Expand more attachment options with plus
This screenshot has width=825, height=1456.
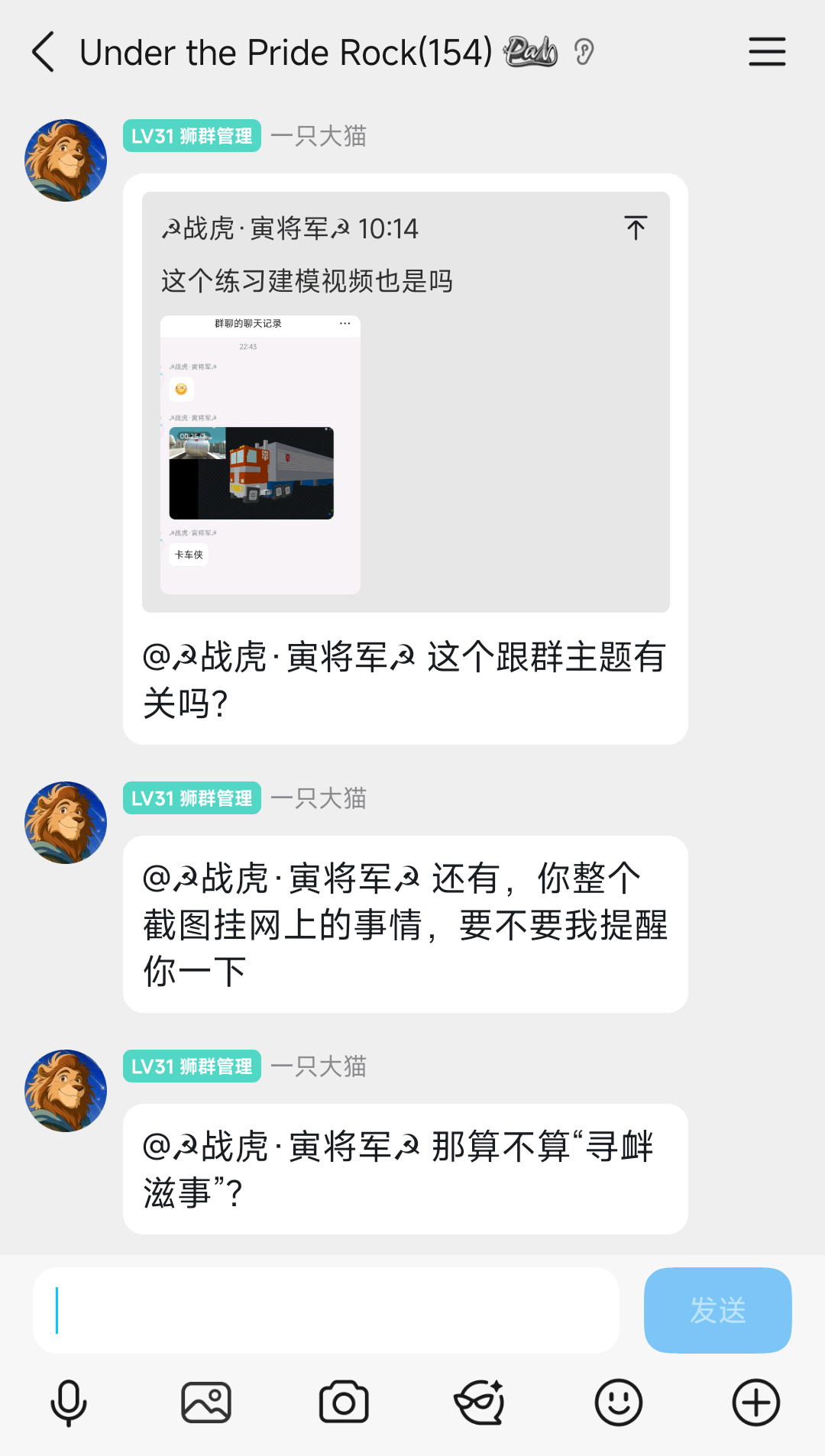[x=755, y=1403]
